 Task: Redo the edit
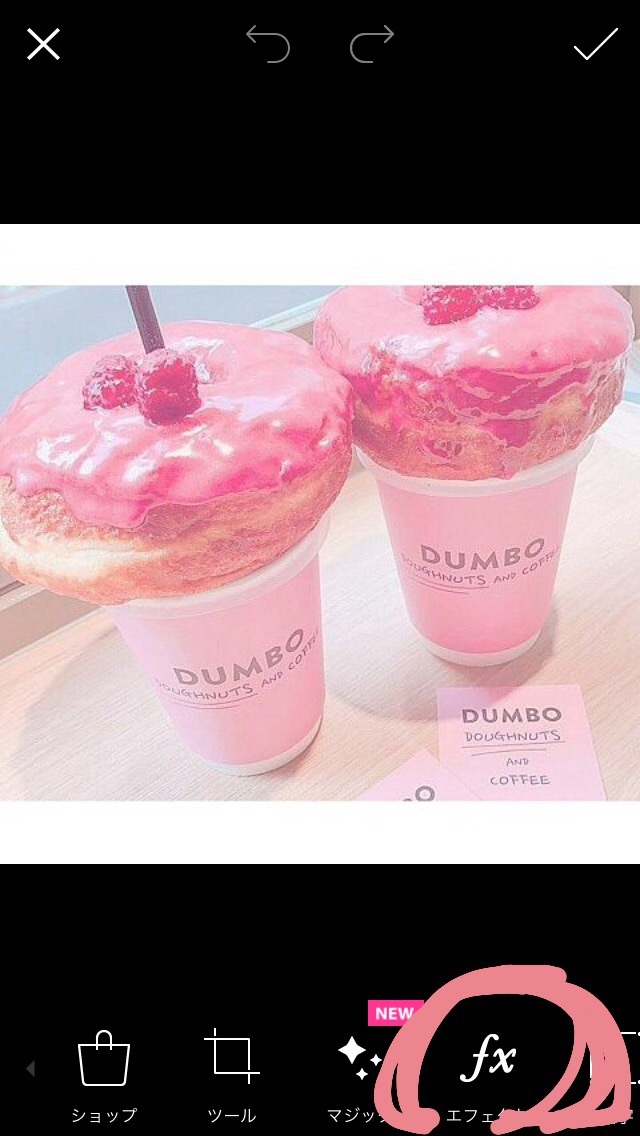click(x=371, y=44)
